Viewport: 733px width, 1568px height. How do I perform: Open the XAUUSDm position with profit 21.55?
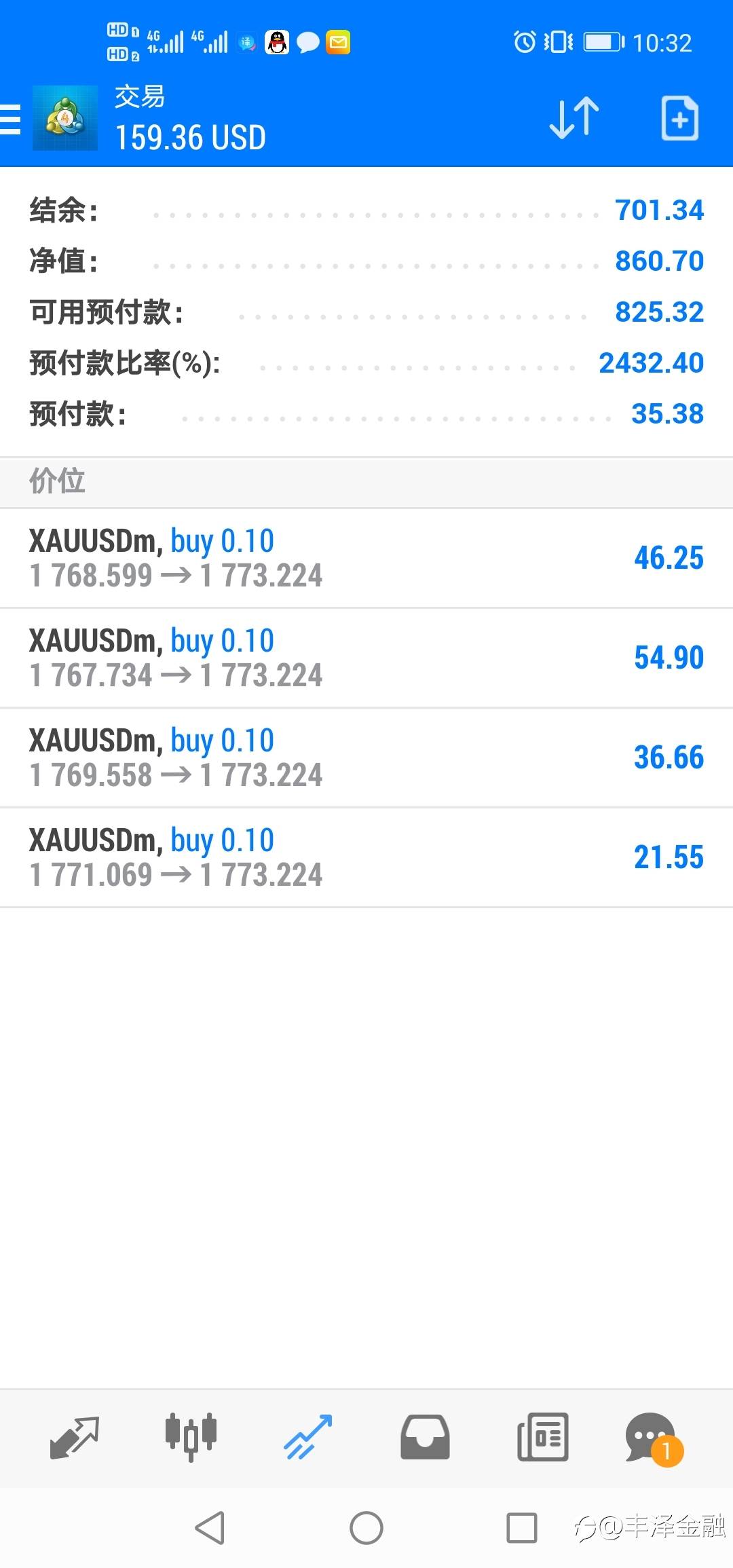366,857
